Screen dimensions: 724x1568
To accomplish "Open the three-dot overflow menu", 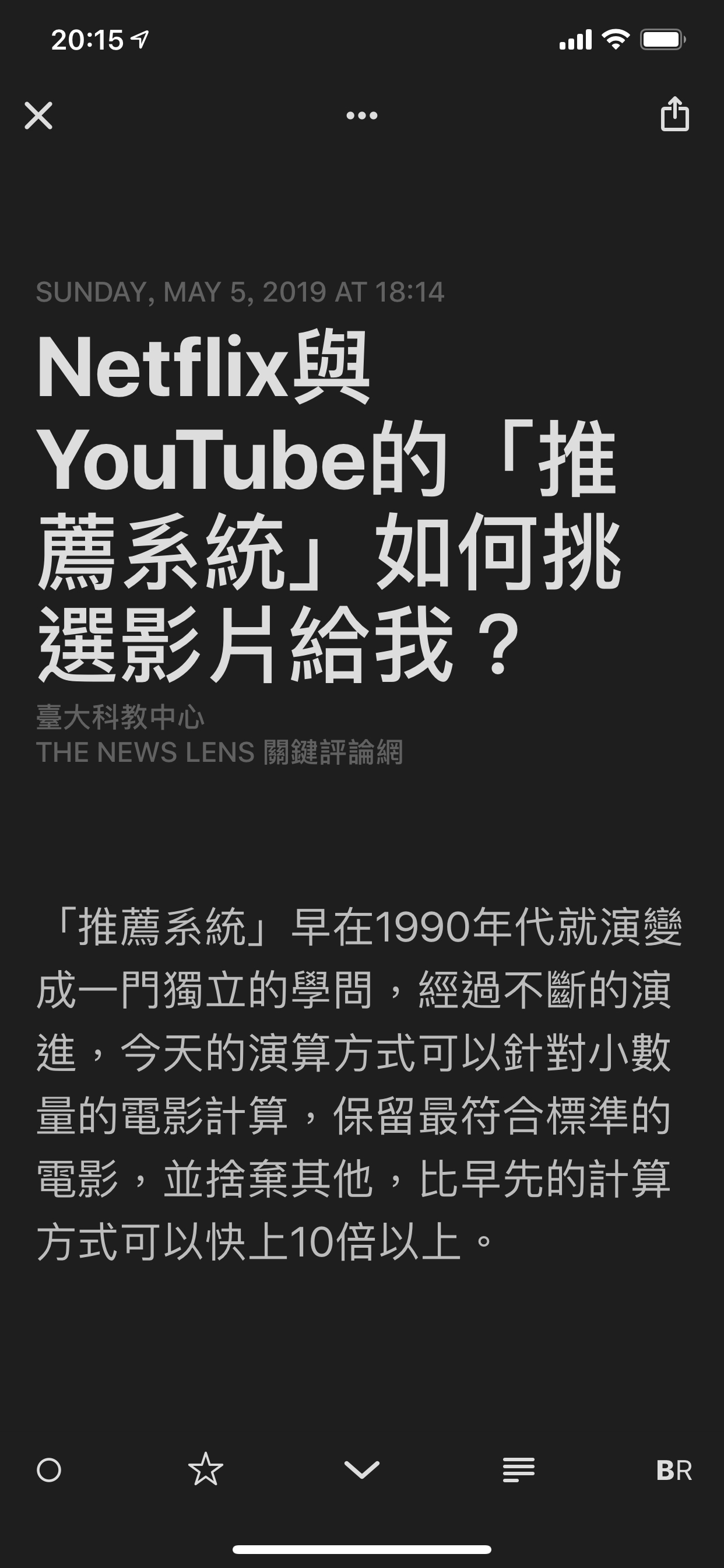I will point(361,116).
